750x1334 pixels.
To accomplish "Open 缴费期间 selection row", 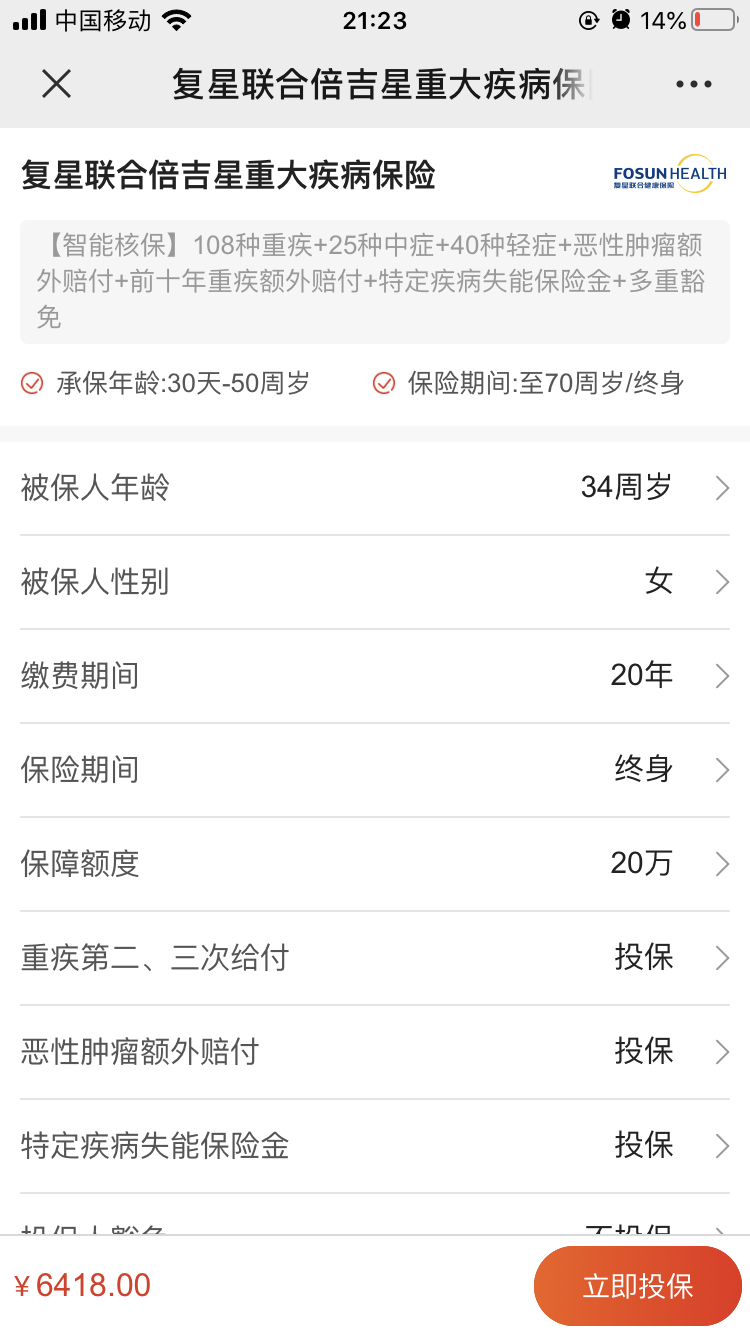I will tap(375, 676).
